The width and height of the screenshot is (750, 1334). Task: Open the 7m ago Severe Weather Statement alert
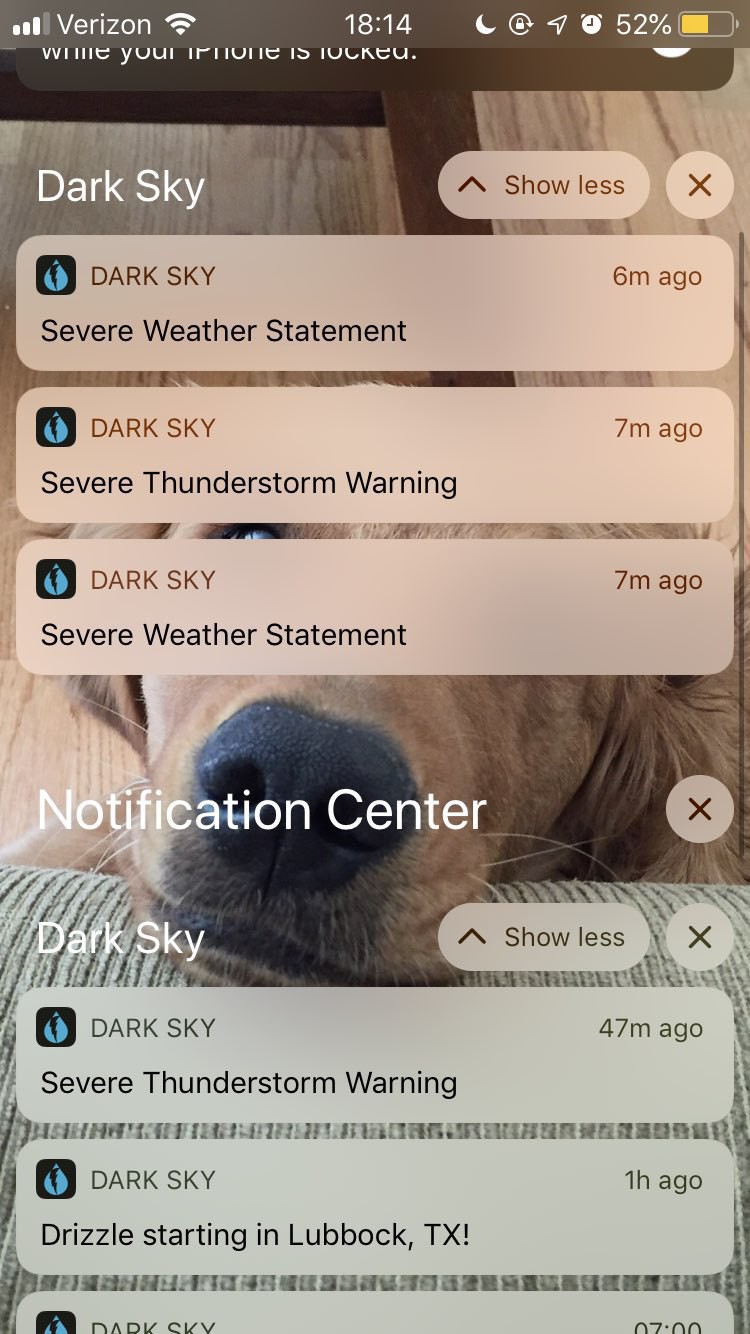pos(374,608)
